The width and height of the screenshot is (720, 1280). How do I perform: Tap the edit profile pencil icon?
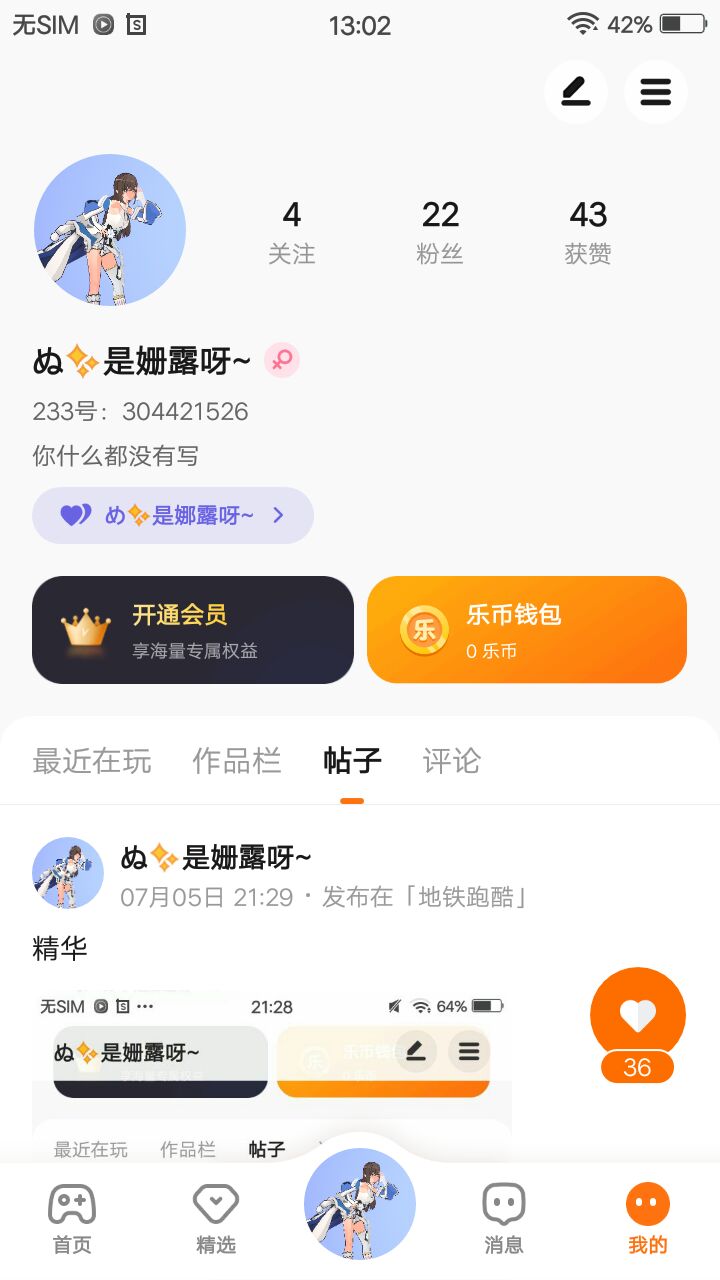(575, 92)
